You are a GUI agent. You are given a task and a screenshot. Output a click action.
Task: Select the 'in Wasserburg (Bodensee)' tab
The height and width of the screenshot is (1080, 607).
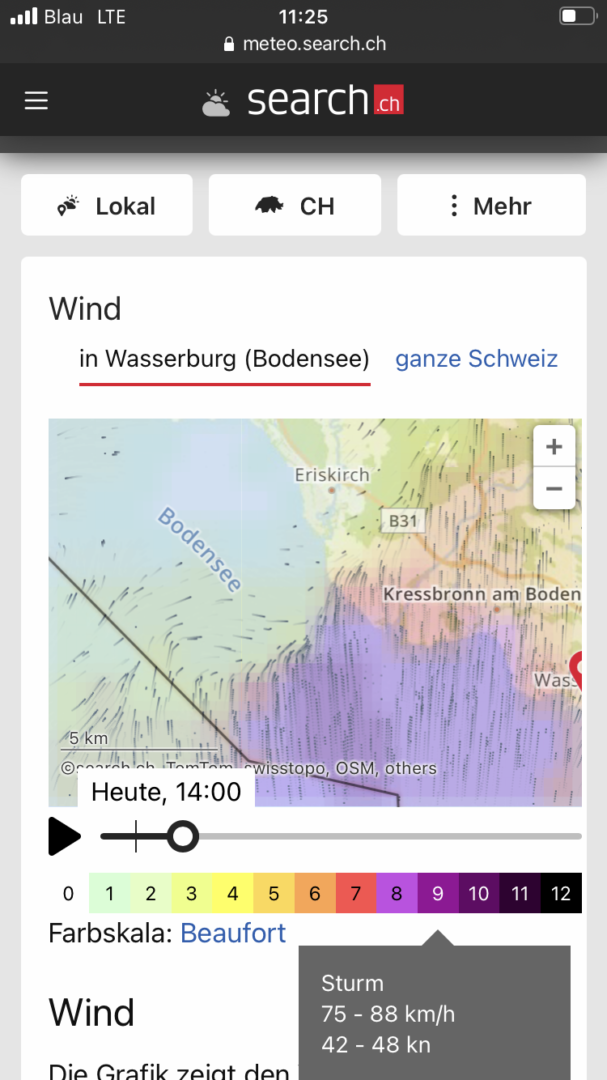pos(225,359)
